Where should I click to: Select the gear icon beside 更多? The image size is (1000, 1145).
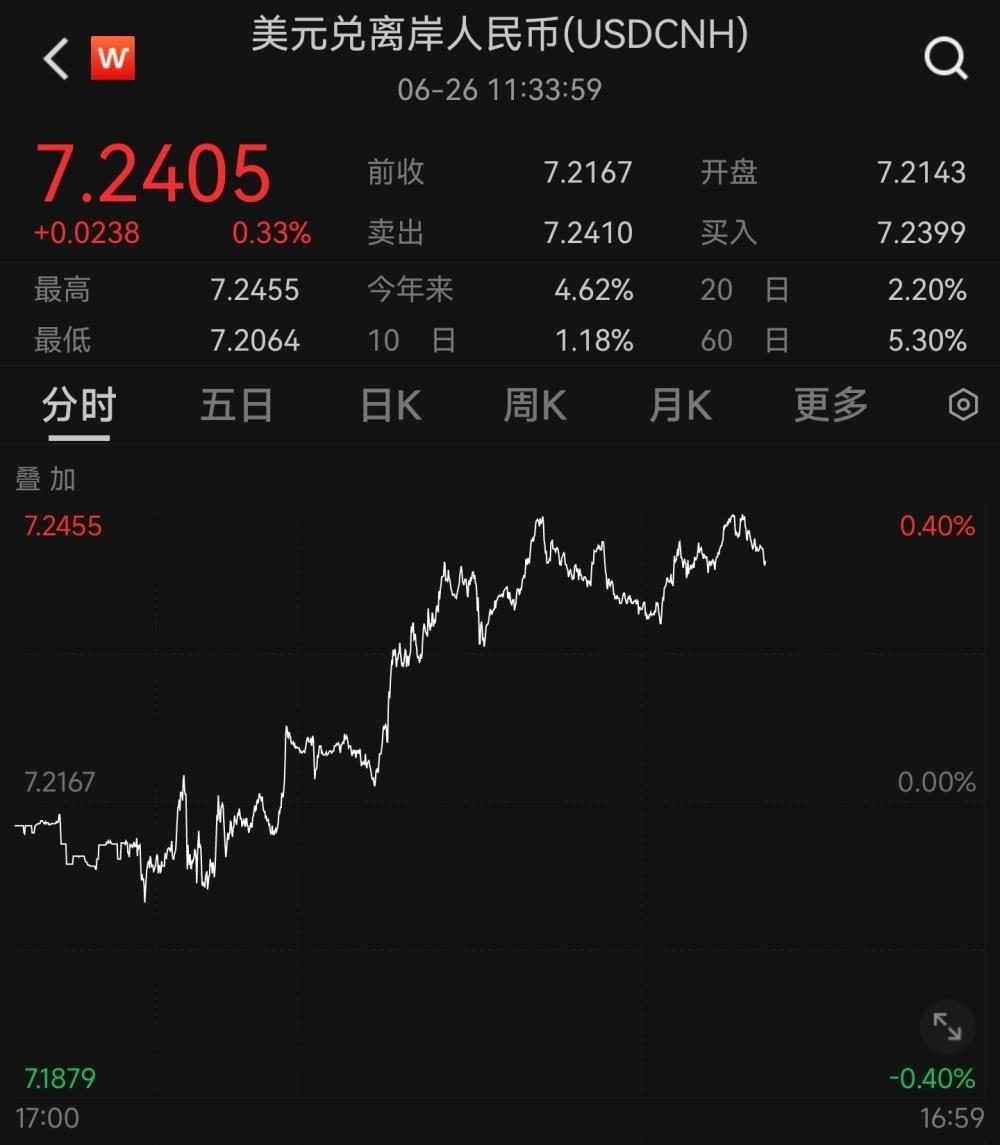pyautogui.click(x=962, y=405)
